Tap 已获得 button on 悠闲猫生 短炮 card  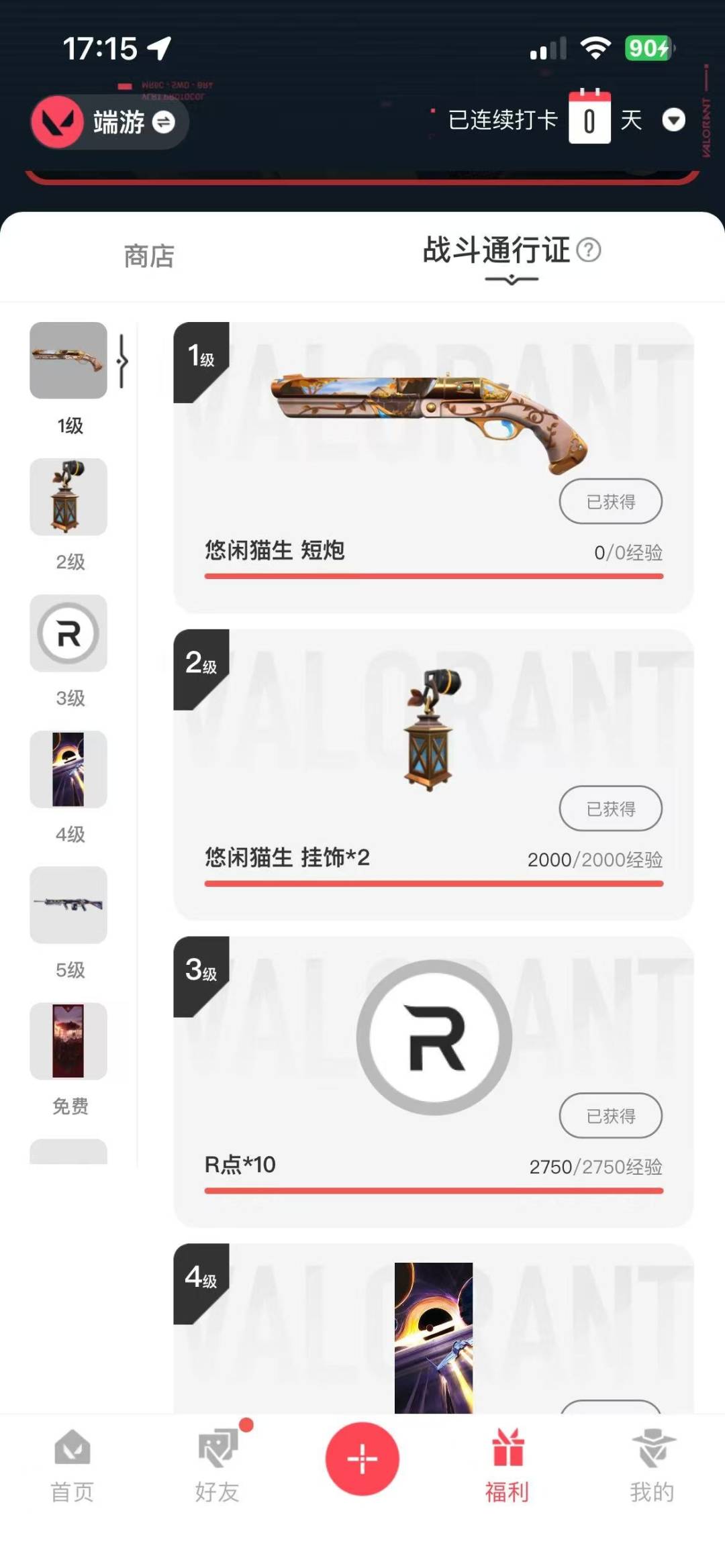tap(610, 501)
